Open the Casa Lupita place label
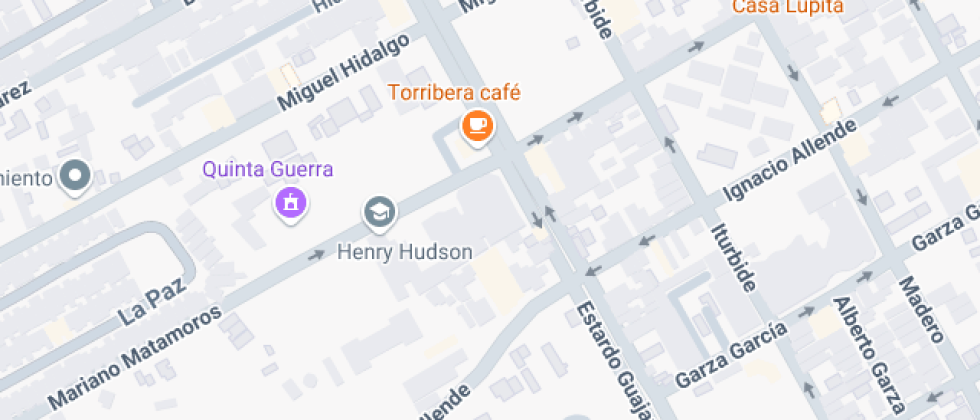This screenshot has height=420, width=980. coord(787,7)
